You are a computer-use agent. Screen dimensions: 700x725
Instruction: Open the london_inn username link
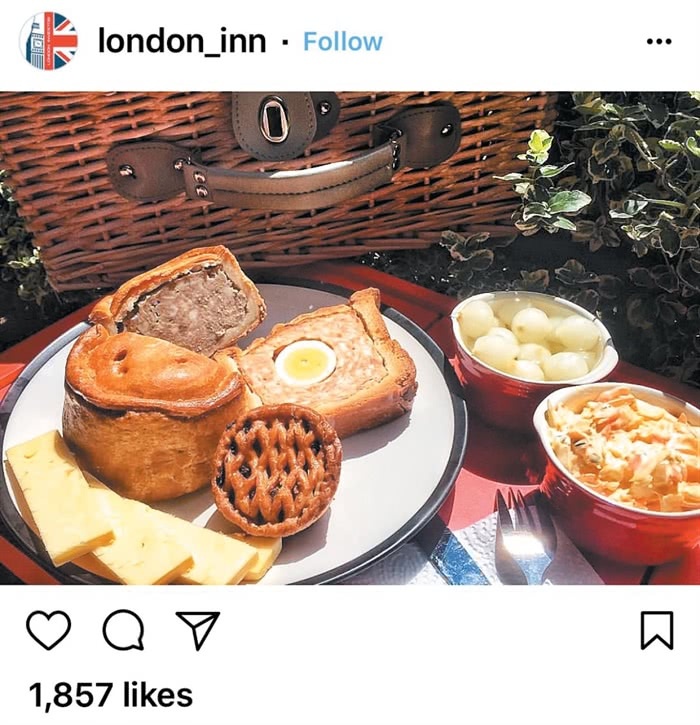[x=182, y=41]
